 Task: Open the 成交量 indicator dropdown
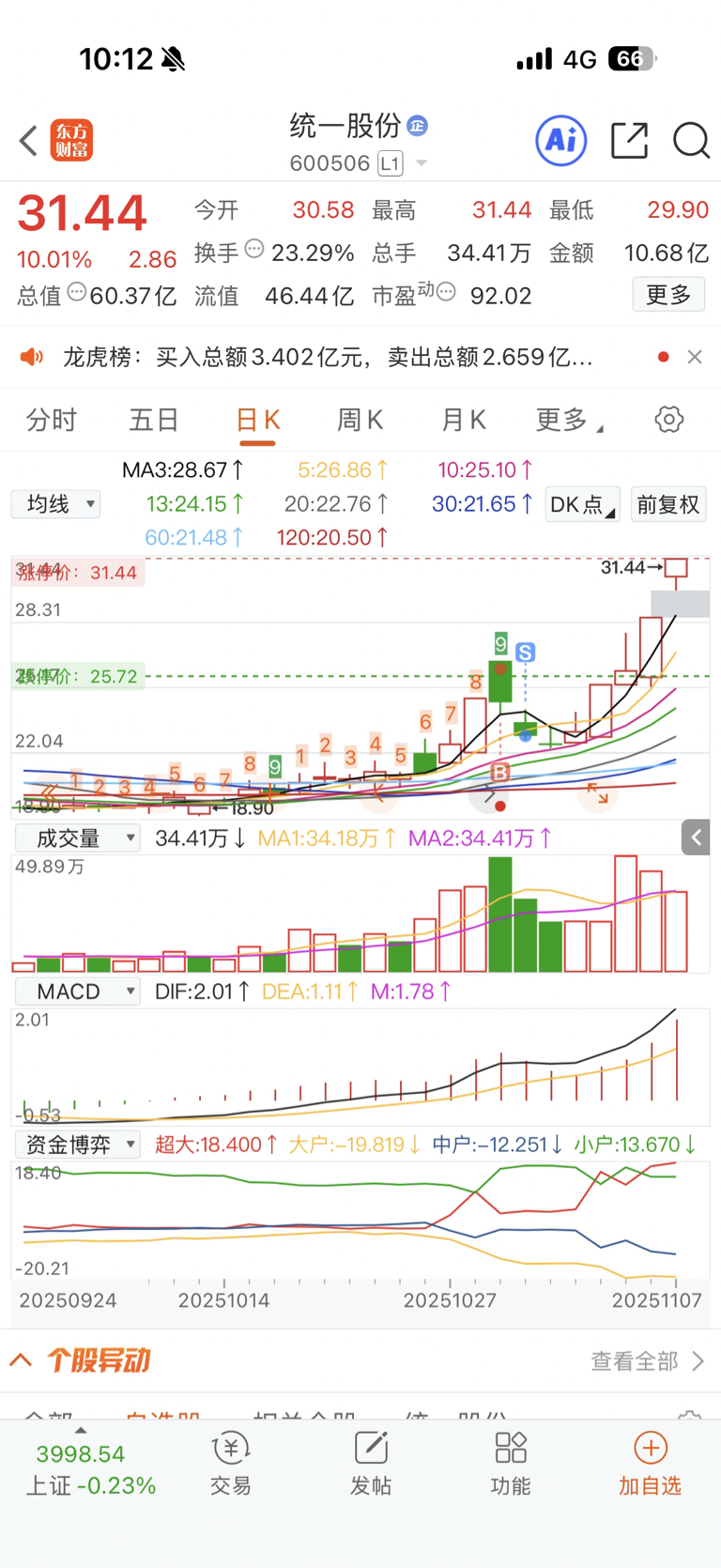coord(78,838)
